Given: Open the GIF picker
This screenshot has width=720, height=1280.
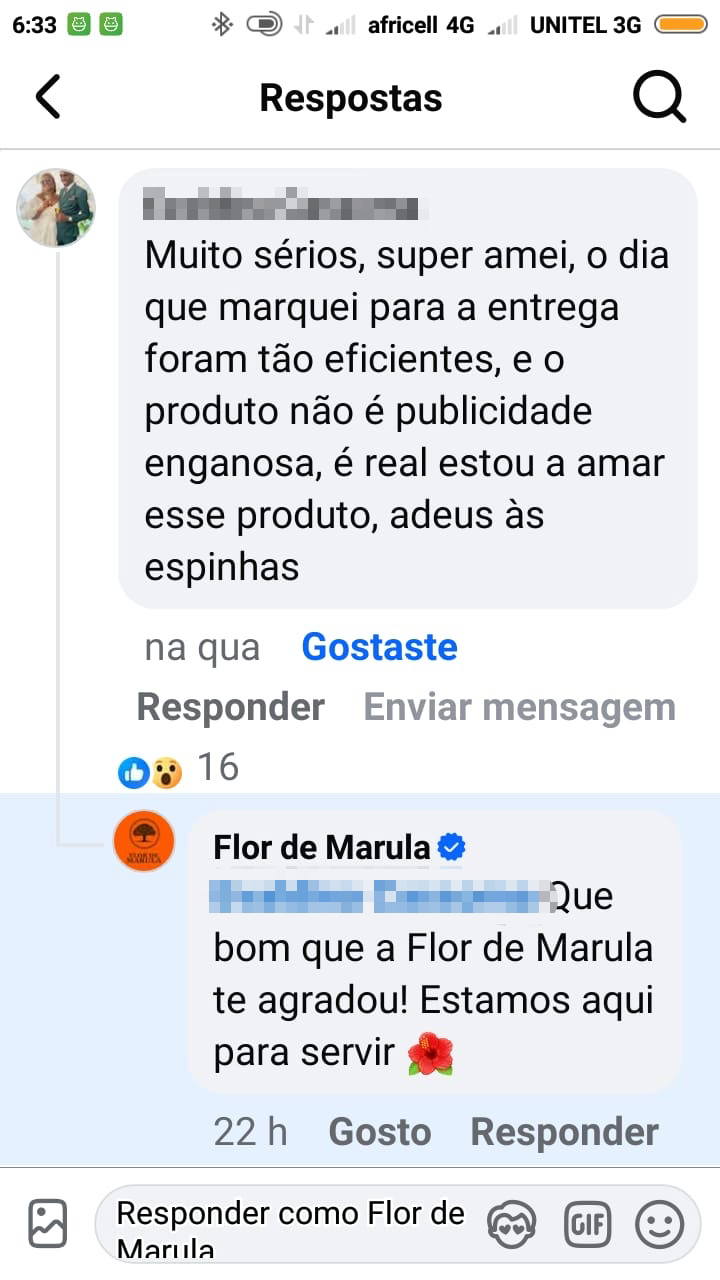Looking at the screenshot, I should pyautogui.click(x=588, y=1224).
